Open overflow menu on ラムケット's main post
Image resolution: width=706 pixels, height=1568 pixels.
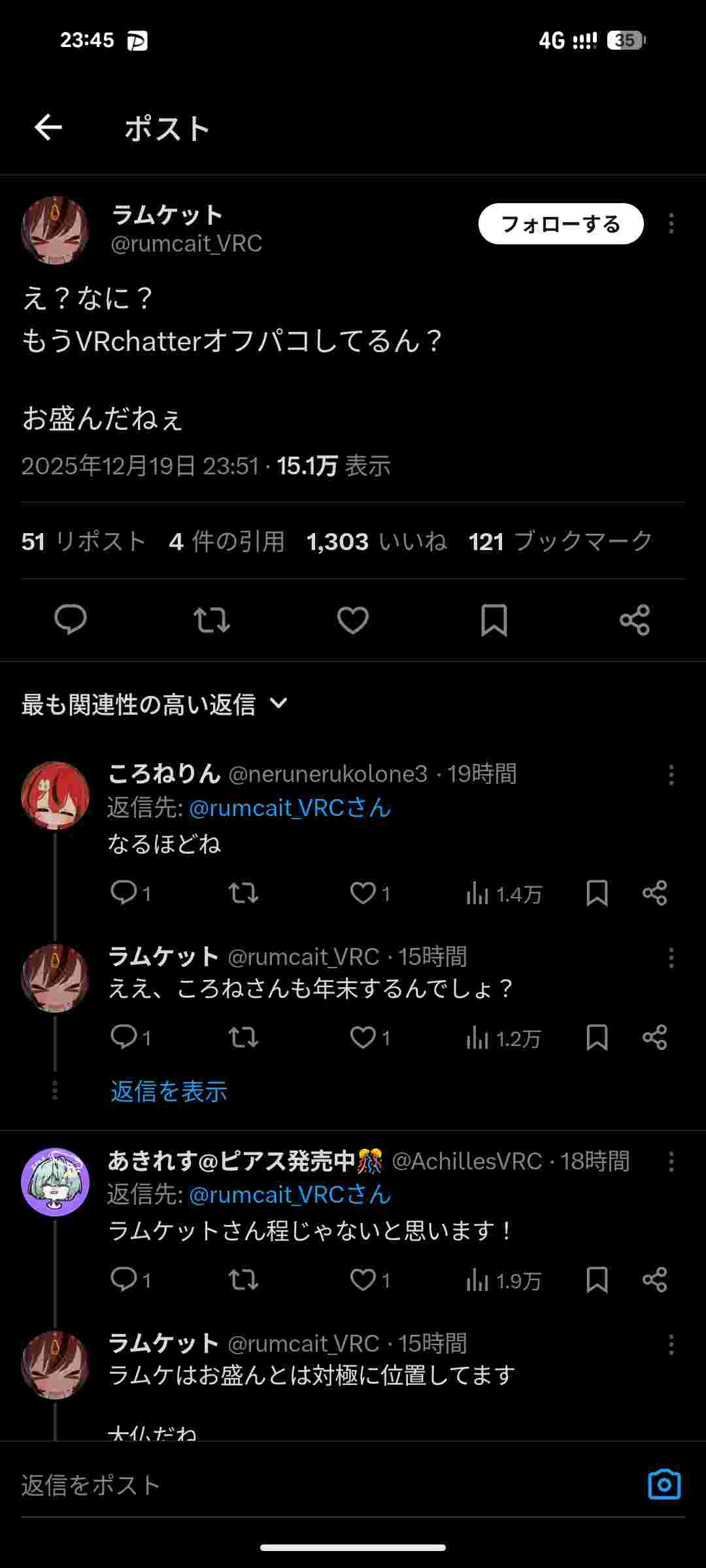[x=671, y=223]
